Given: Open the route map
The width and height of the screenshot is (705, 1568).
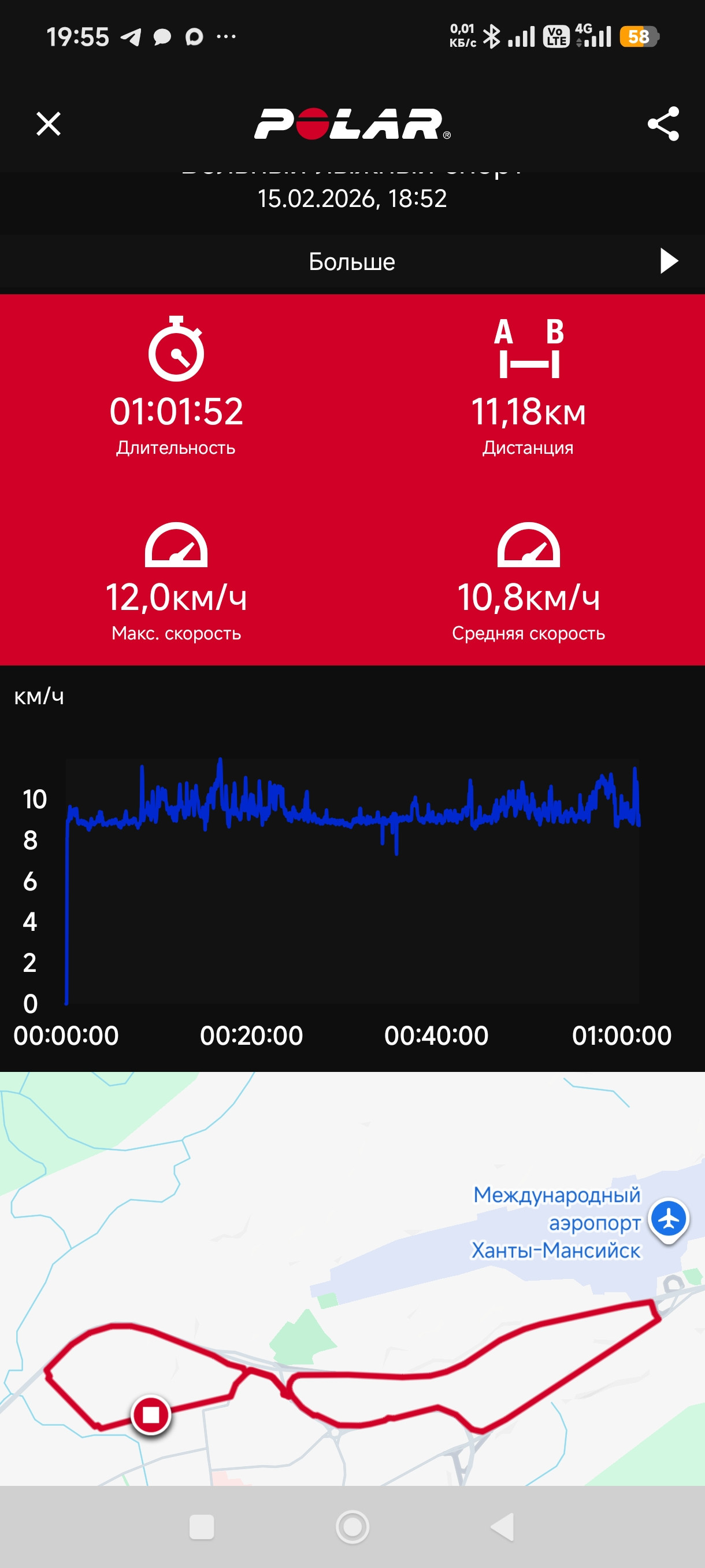Looking at the screenshot, I should coord(352,1278).
